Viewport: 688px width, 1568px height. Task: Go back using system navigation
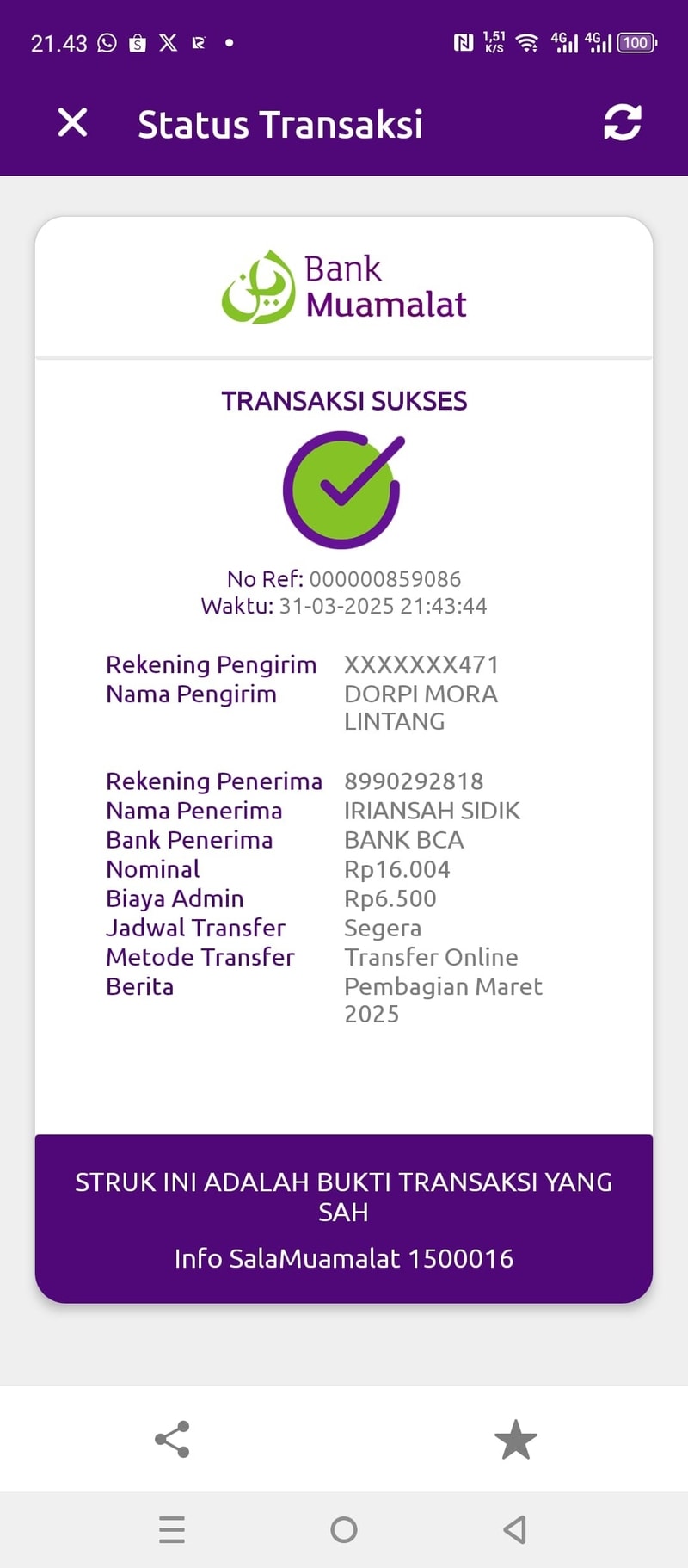tap(514, 1529)
